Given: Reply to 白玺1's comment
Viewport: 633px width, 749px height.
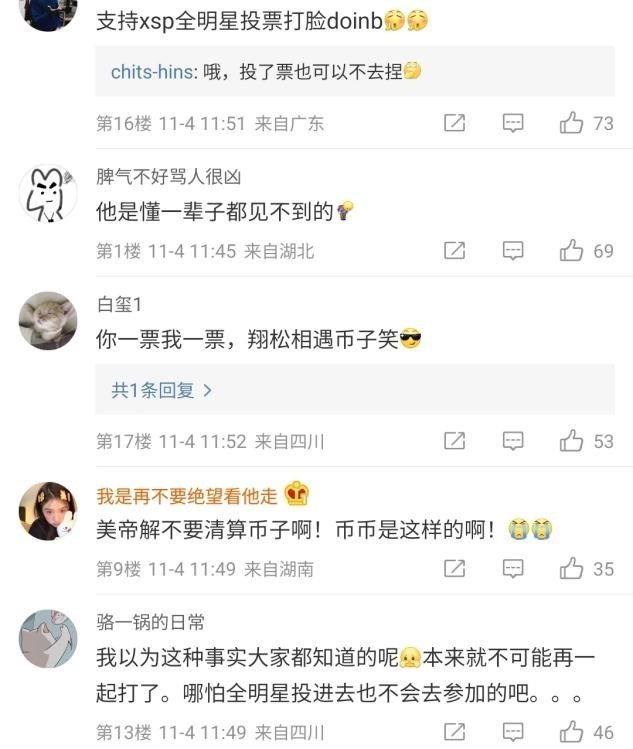Looking at the screenshot, I should click(513, 440).
